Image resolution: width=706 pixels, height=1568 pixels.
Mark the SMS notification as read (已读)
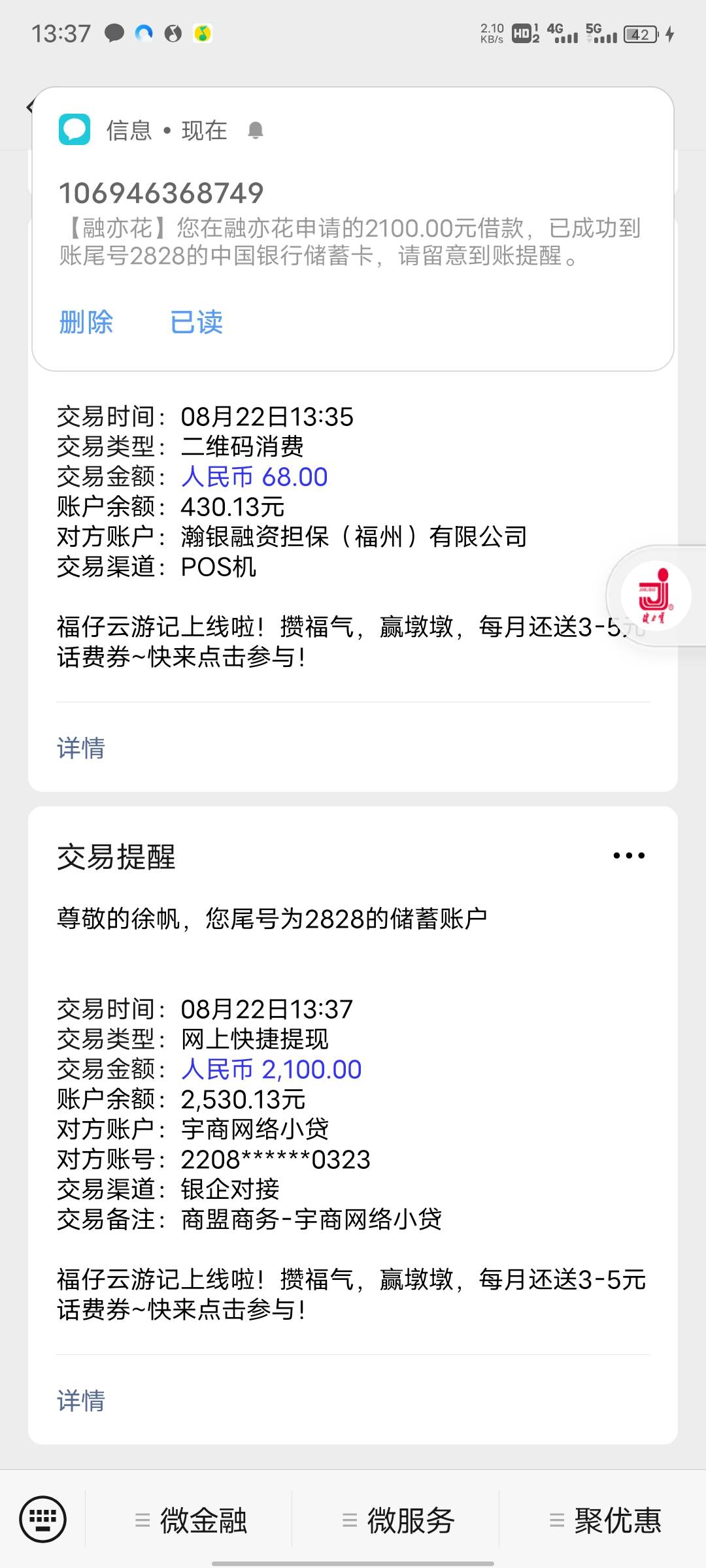point(197,322)
